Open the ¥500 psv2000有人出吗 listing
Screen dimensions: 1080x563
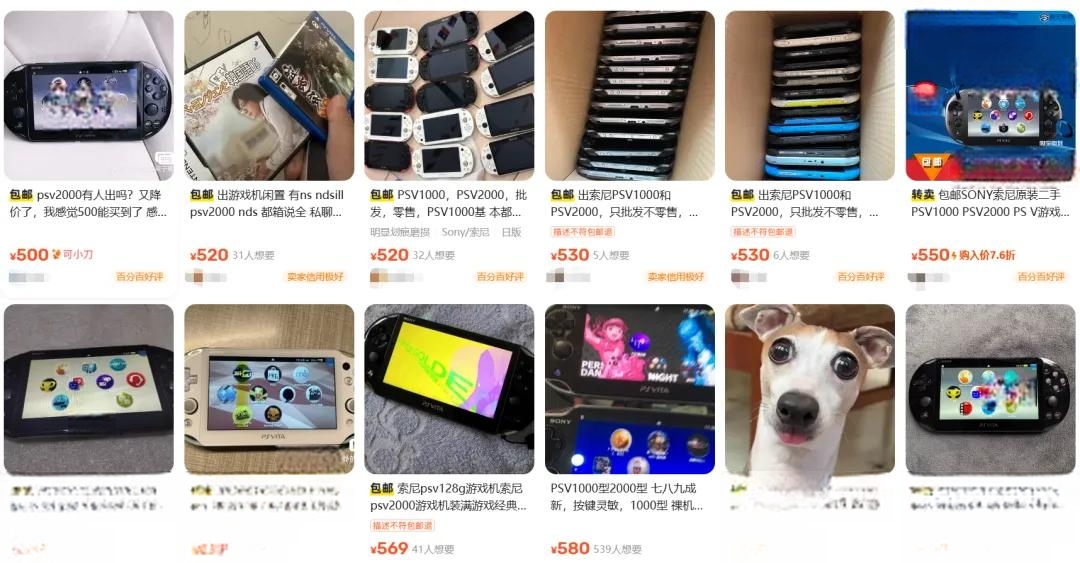pyautogui.click(x=89, y=97)
